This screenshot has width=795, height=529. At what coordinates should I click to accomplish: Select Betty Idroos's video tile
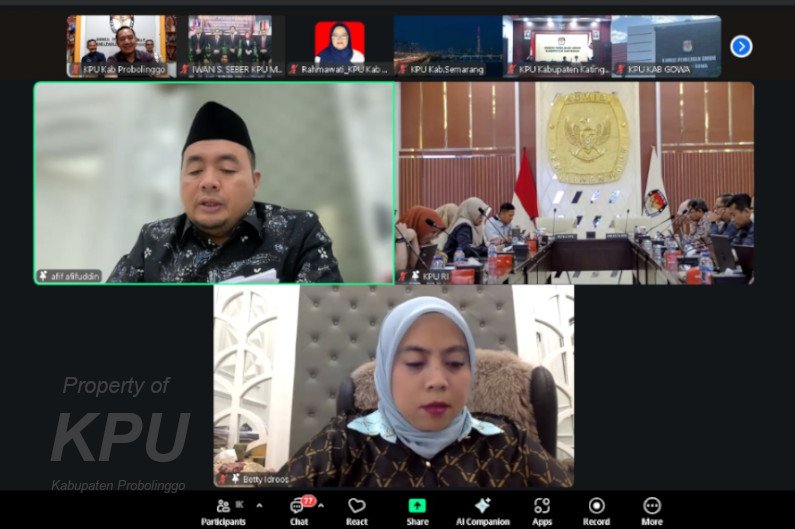tap(394, 385)
